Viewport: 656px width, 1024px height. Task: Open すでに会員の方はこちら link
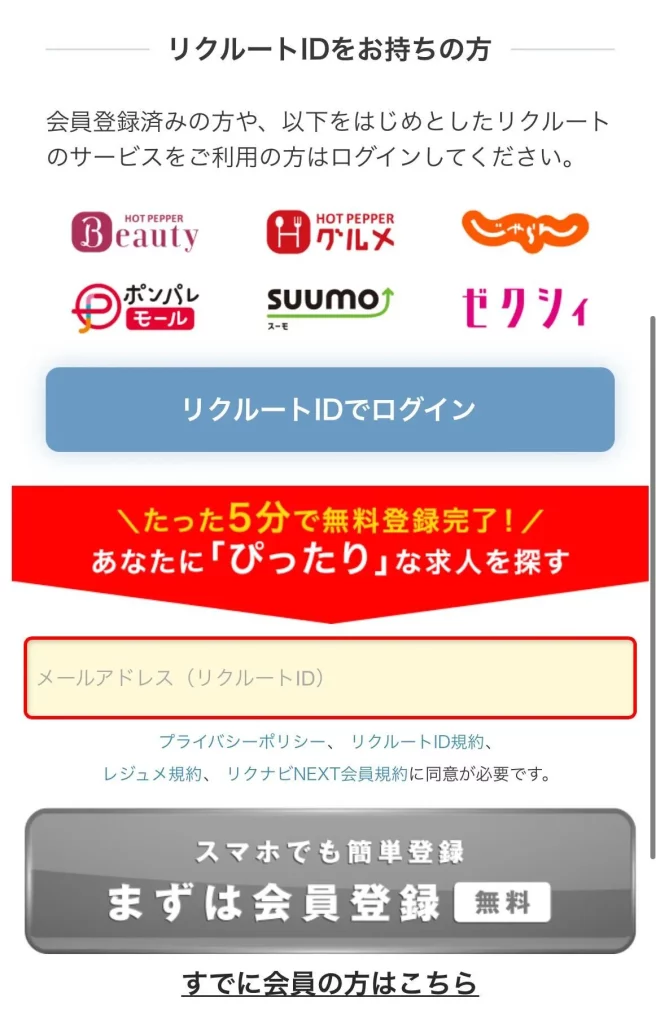pyautogui.click(x=329, y=983)
